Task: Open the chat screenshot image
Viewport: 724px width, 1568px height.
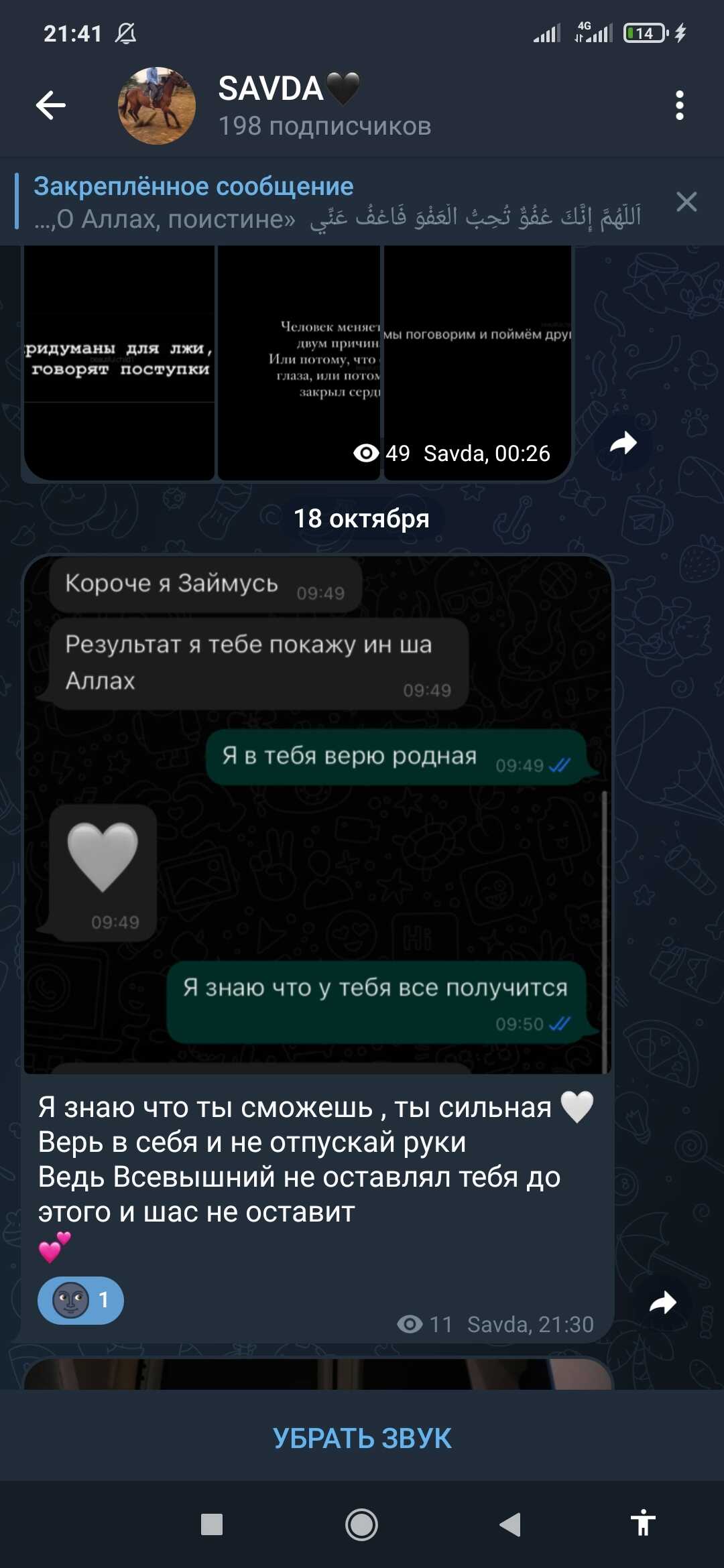Action: (x=317, y=814)
